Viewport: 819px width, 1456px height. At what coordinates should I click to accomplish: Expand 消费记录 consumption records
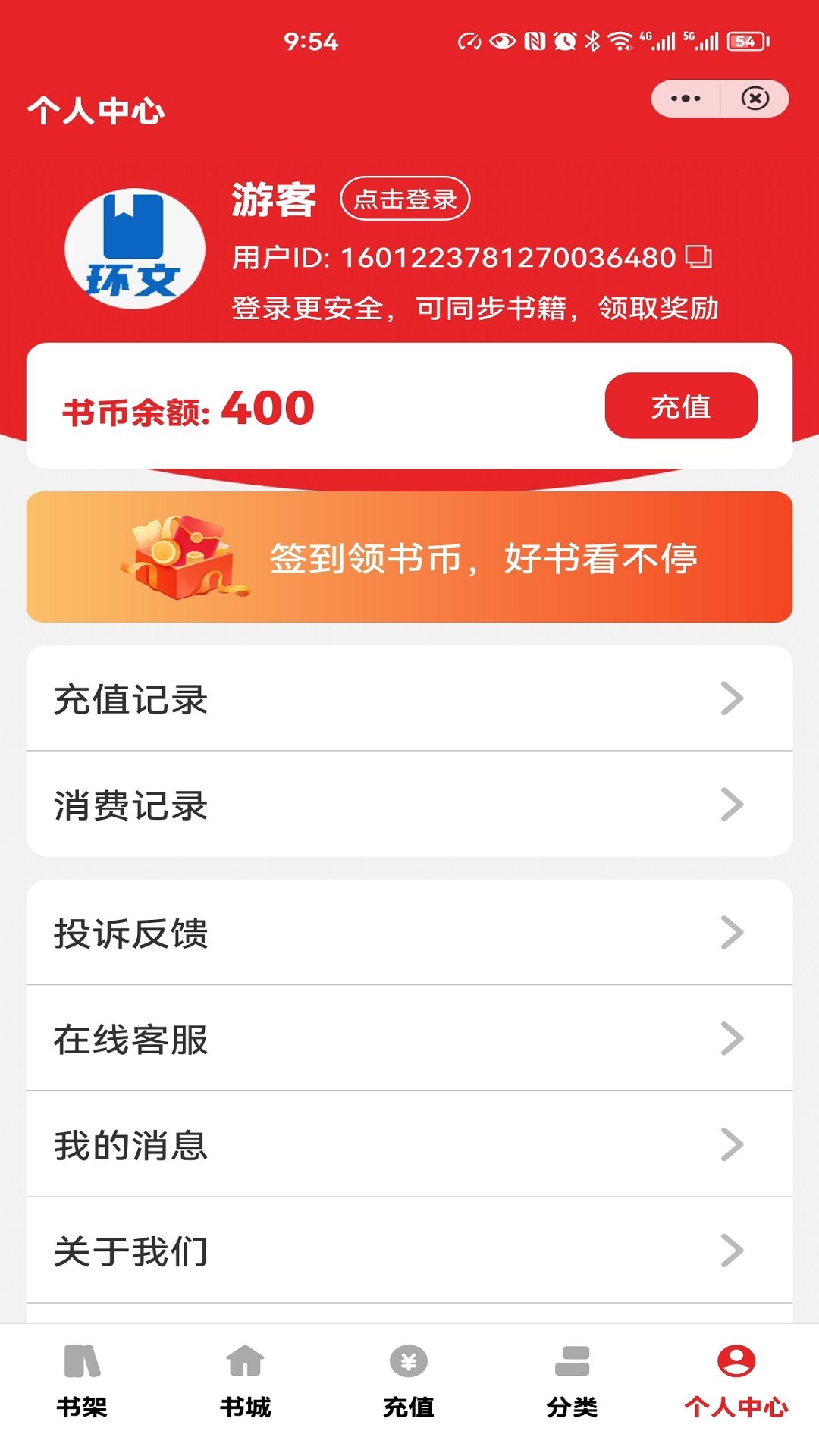tap(409, 804)
